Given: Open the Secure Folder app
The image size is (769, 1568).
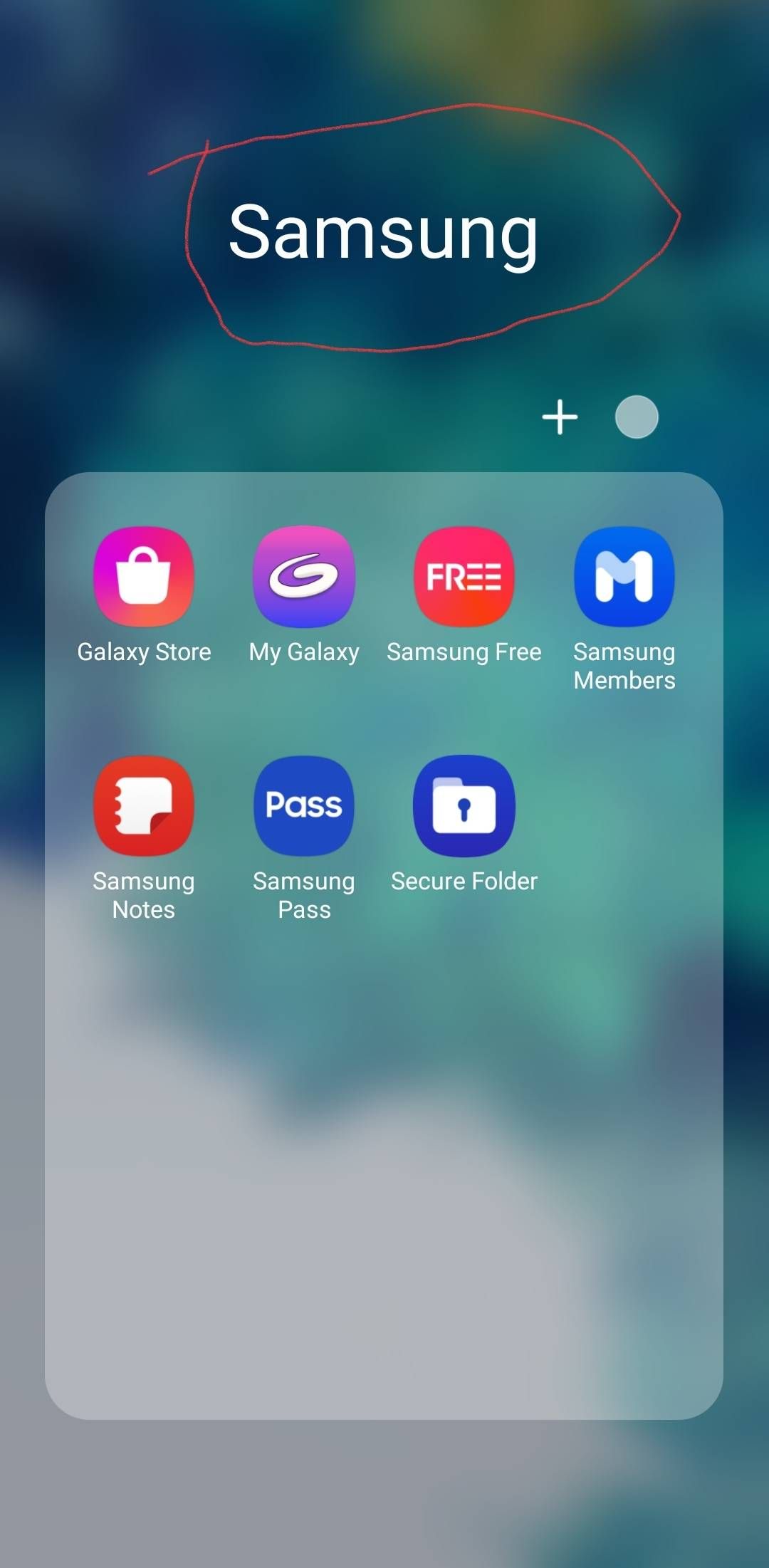Looking at the screenshot, I should [464, 805].
